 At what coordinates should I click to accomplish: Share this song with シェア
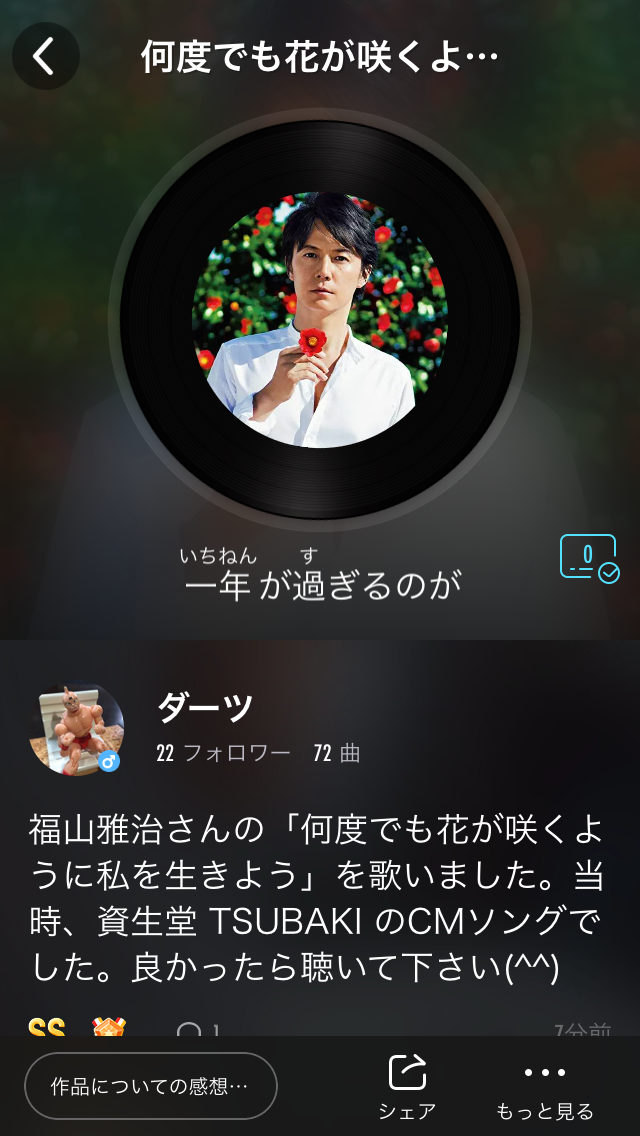(x=407, y=1085)
